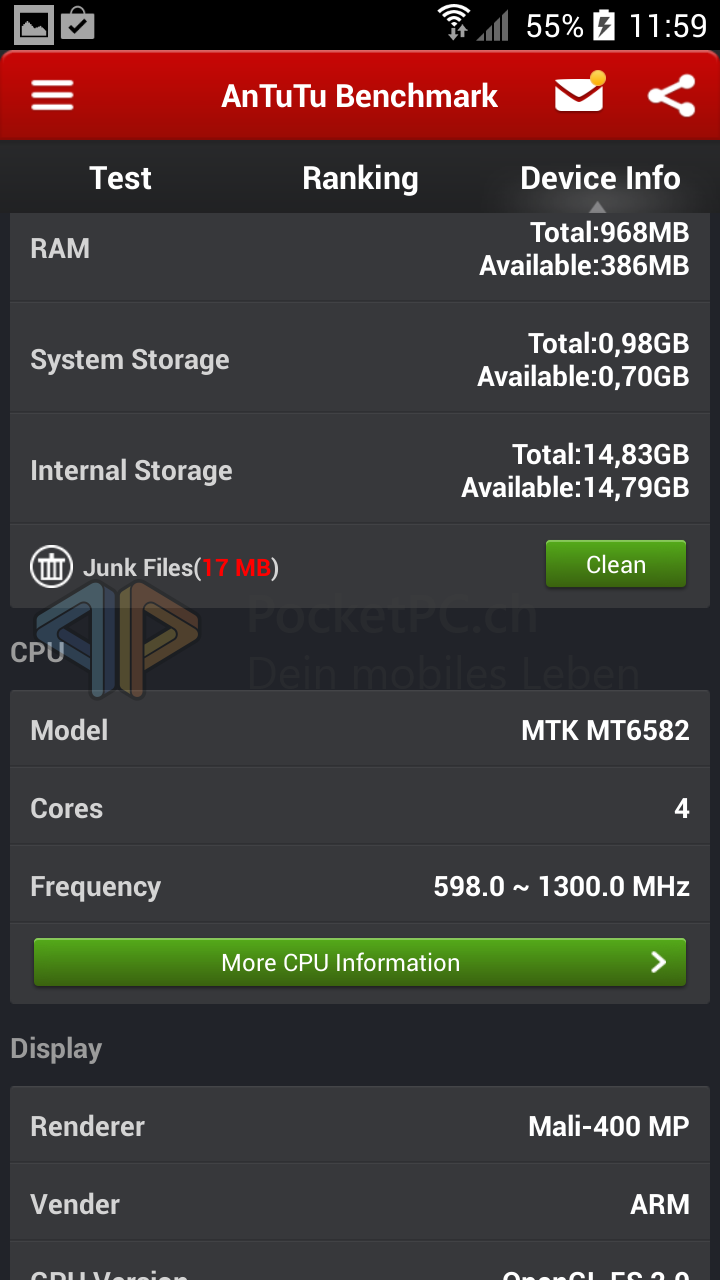Viewport: 720px width, 1280px height.
Task: Open the hamburger drawer menu
Action: (x=52, y=95)
